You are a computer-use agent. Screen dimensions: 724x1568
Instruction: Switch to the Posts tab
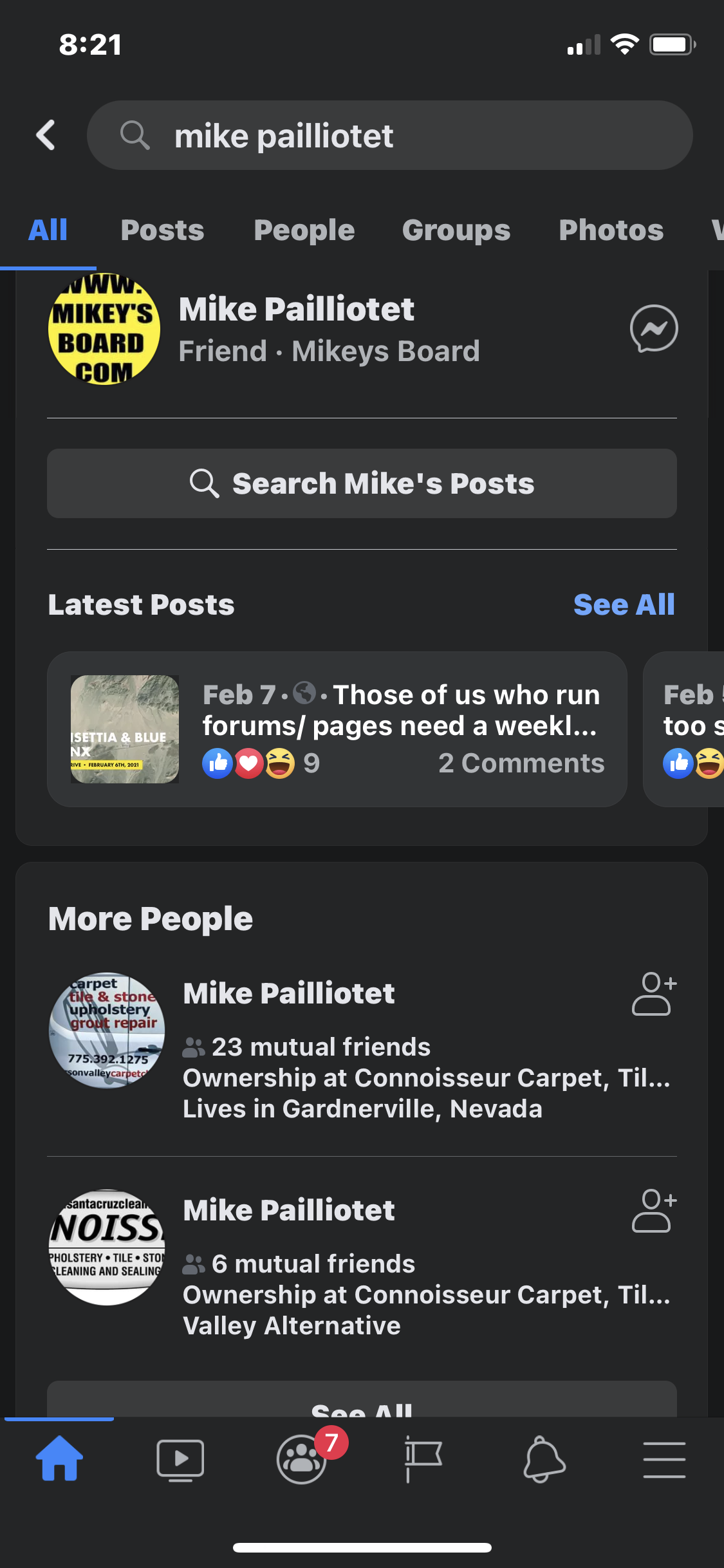pos(162,230)
